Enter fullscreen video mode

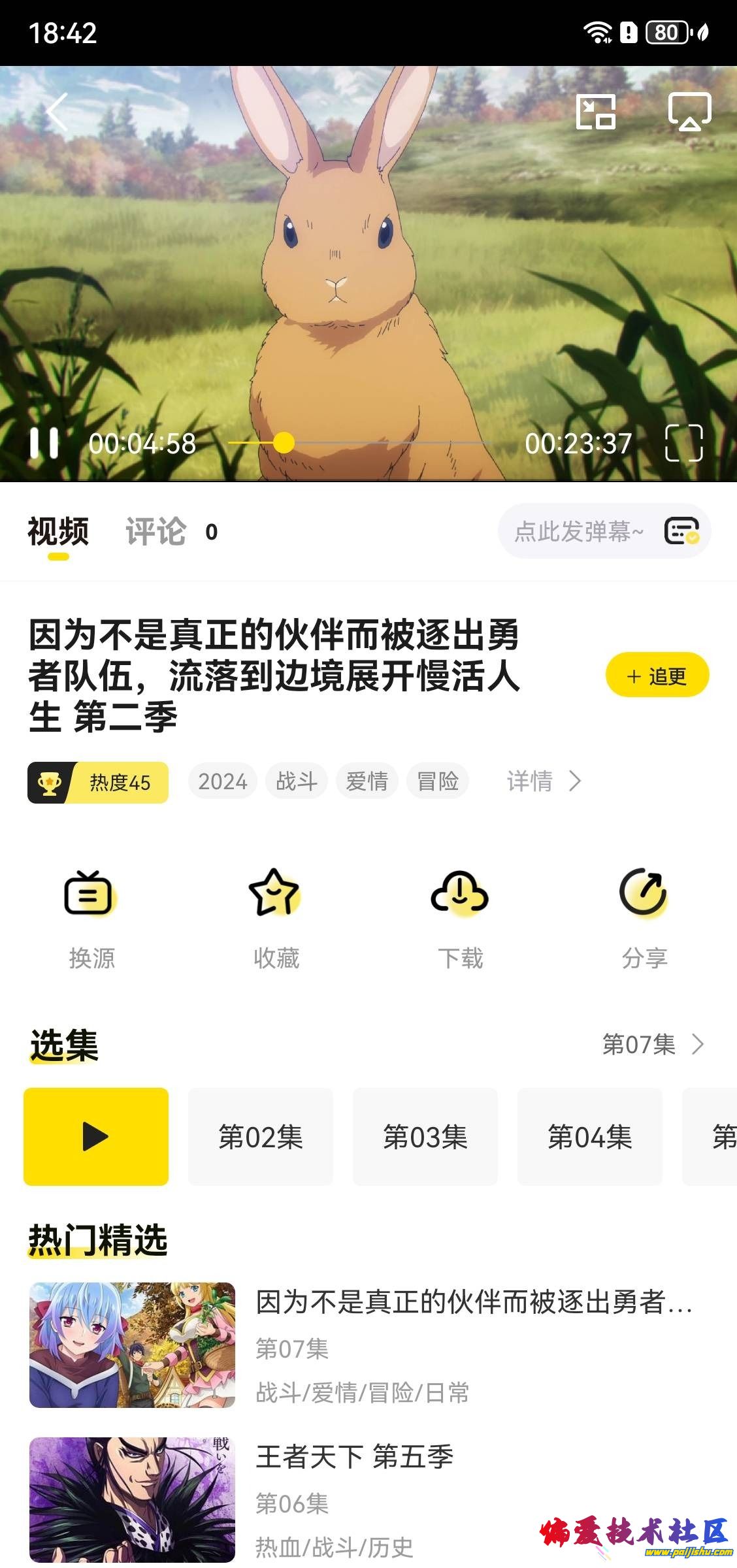[x=683, y=443]
